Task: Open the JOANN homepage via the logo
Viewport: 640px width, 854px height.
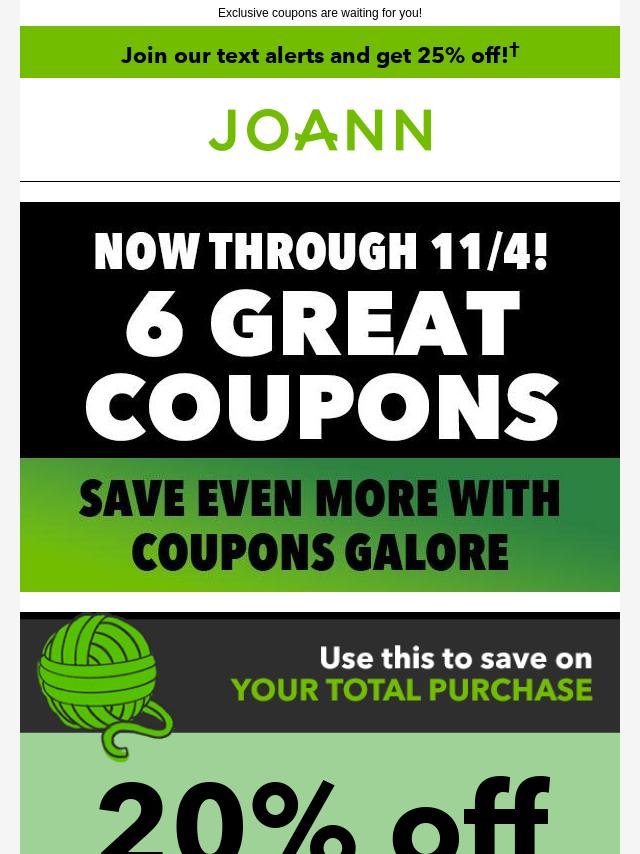Action: coord(320,131)
